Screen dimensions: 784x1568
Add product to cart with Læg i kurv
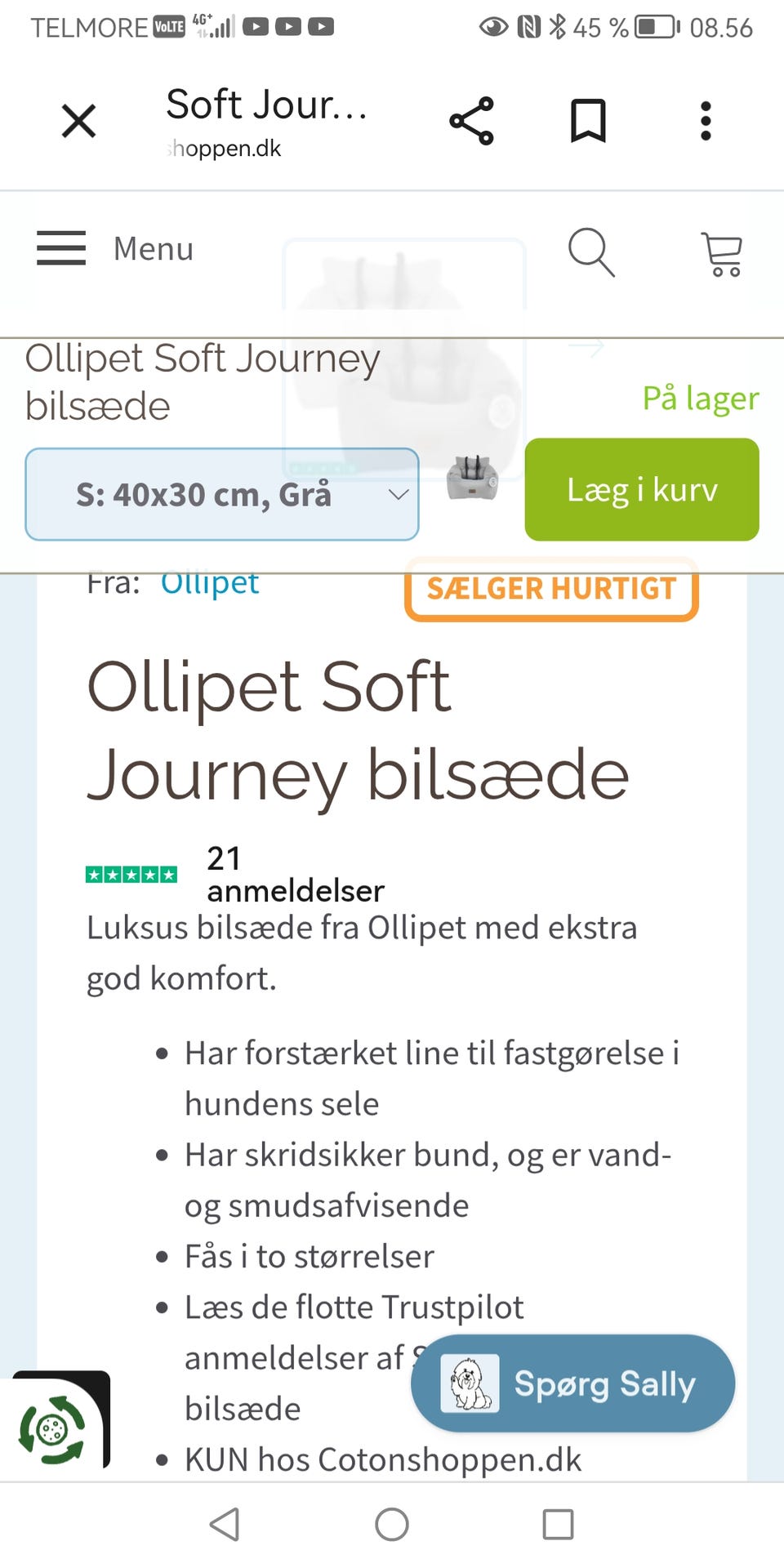641,490
